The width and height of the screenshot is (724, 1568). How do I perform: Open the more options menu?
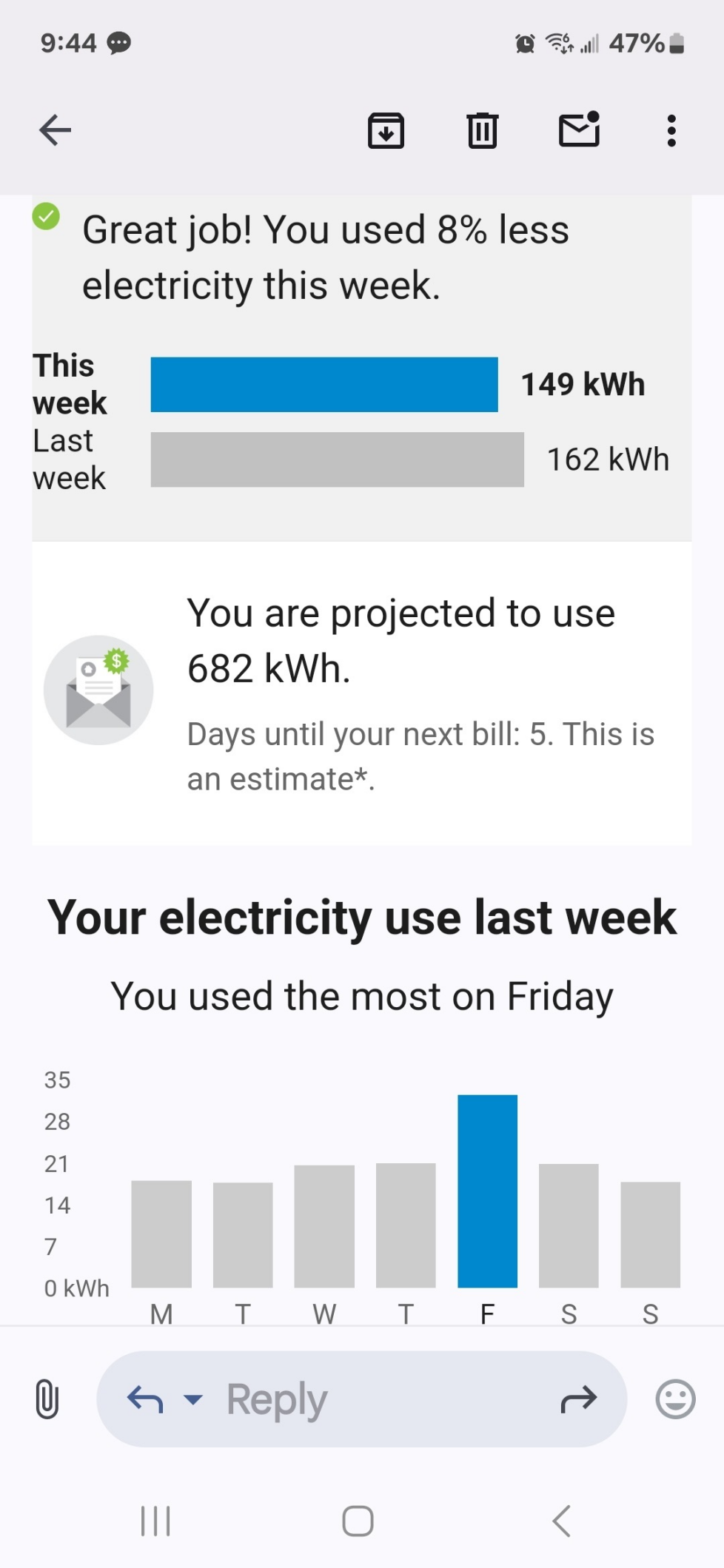671,130
